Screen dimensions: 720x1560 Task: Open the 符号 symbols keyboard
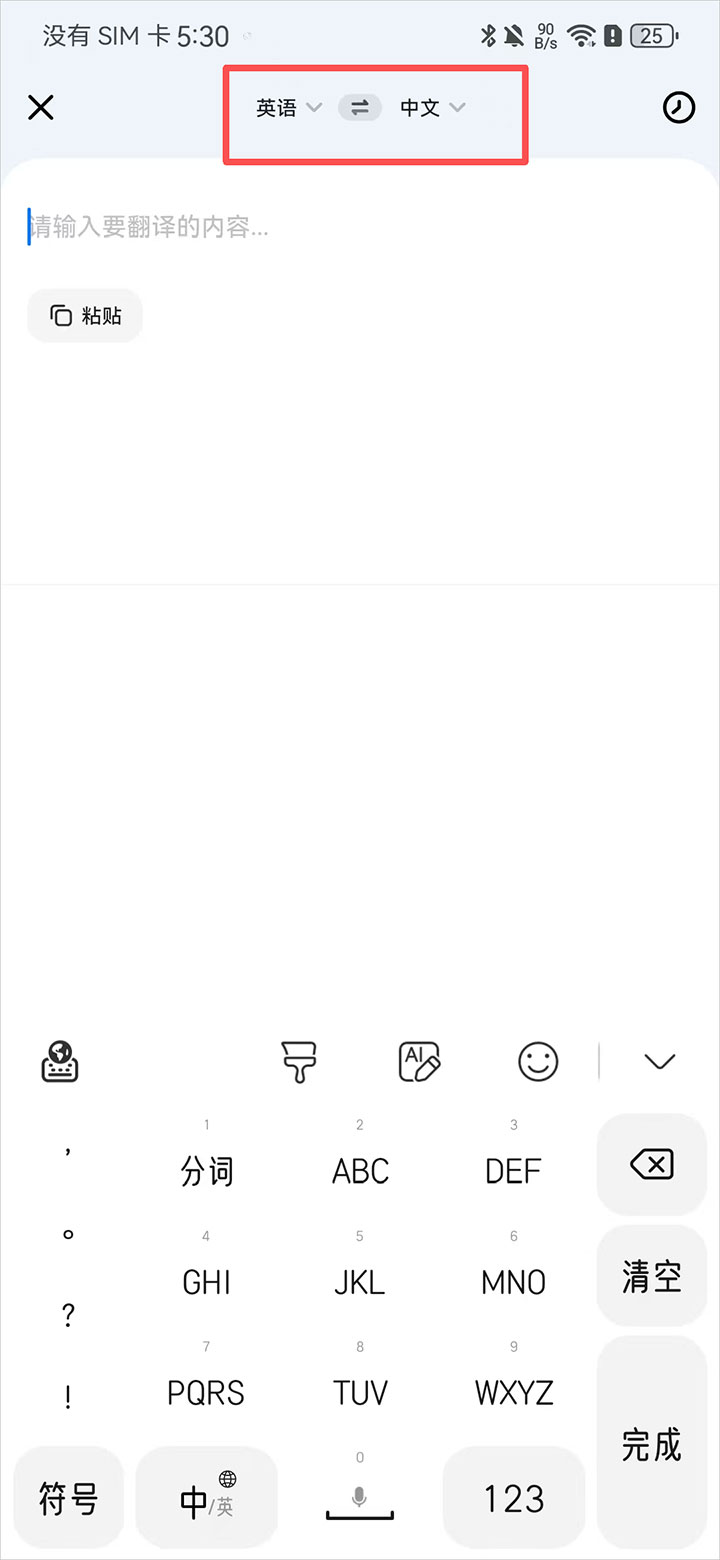tap(68, 1497)
